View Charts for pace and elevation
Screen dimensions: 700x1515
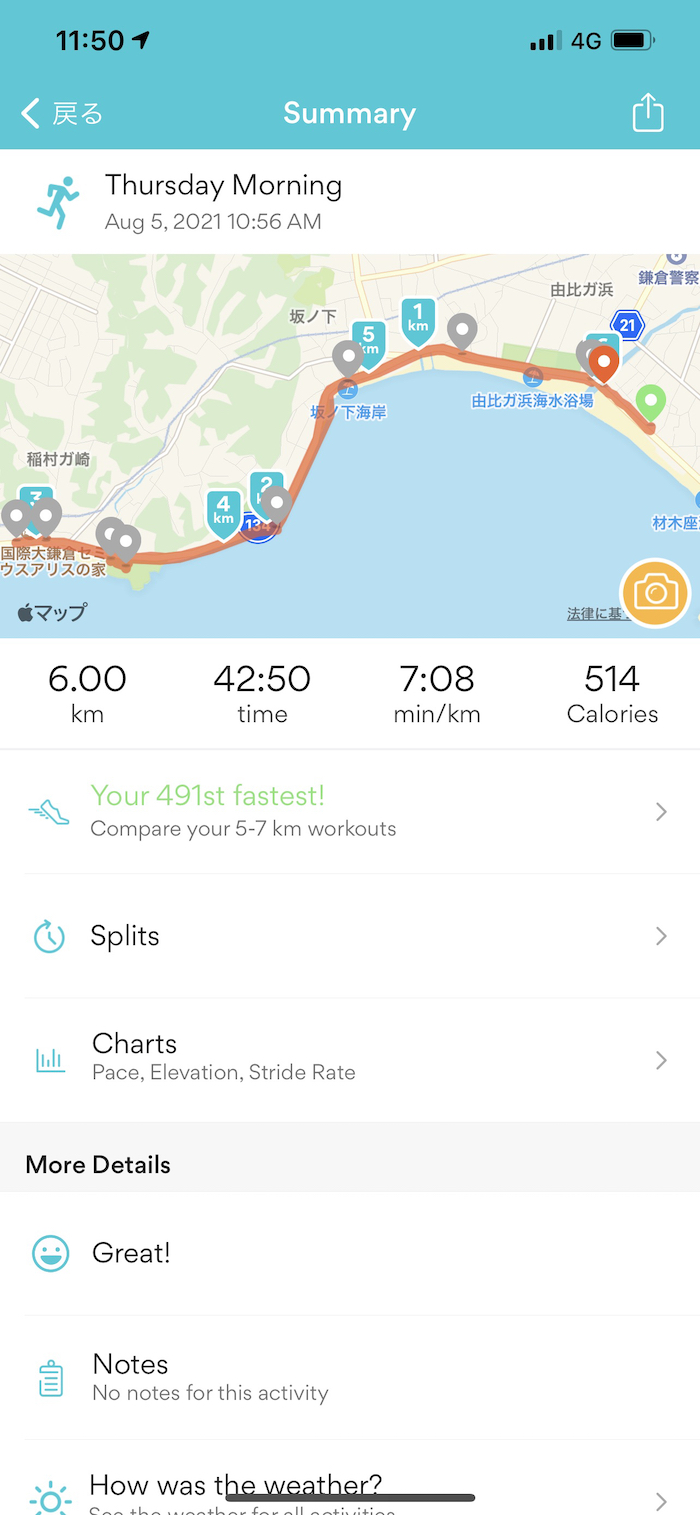pyautogui.click(x=348, y=1059)
